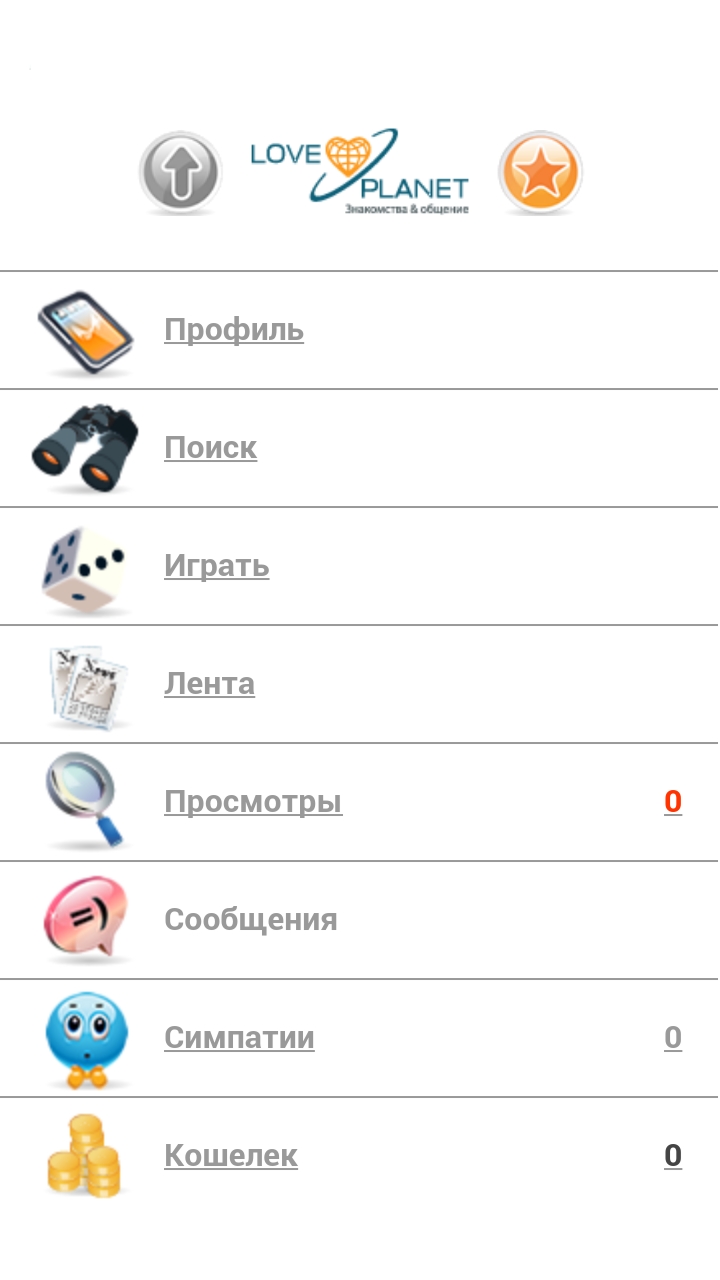The width and height of the screenshot is (720, 1280).
Task: View Просмотры profile views
Action: click(x=253, y=802)
